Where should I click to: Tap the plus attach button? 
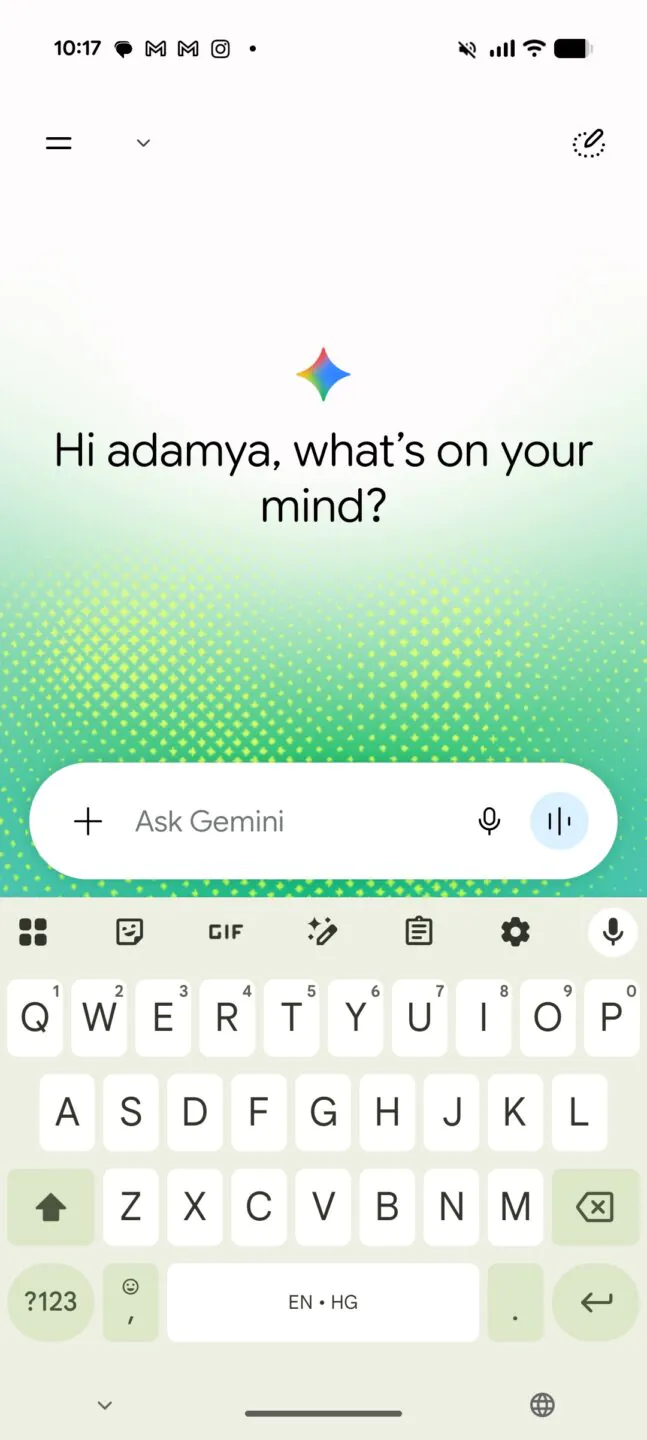(88, 822)
